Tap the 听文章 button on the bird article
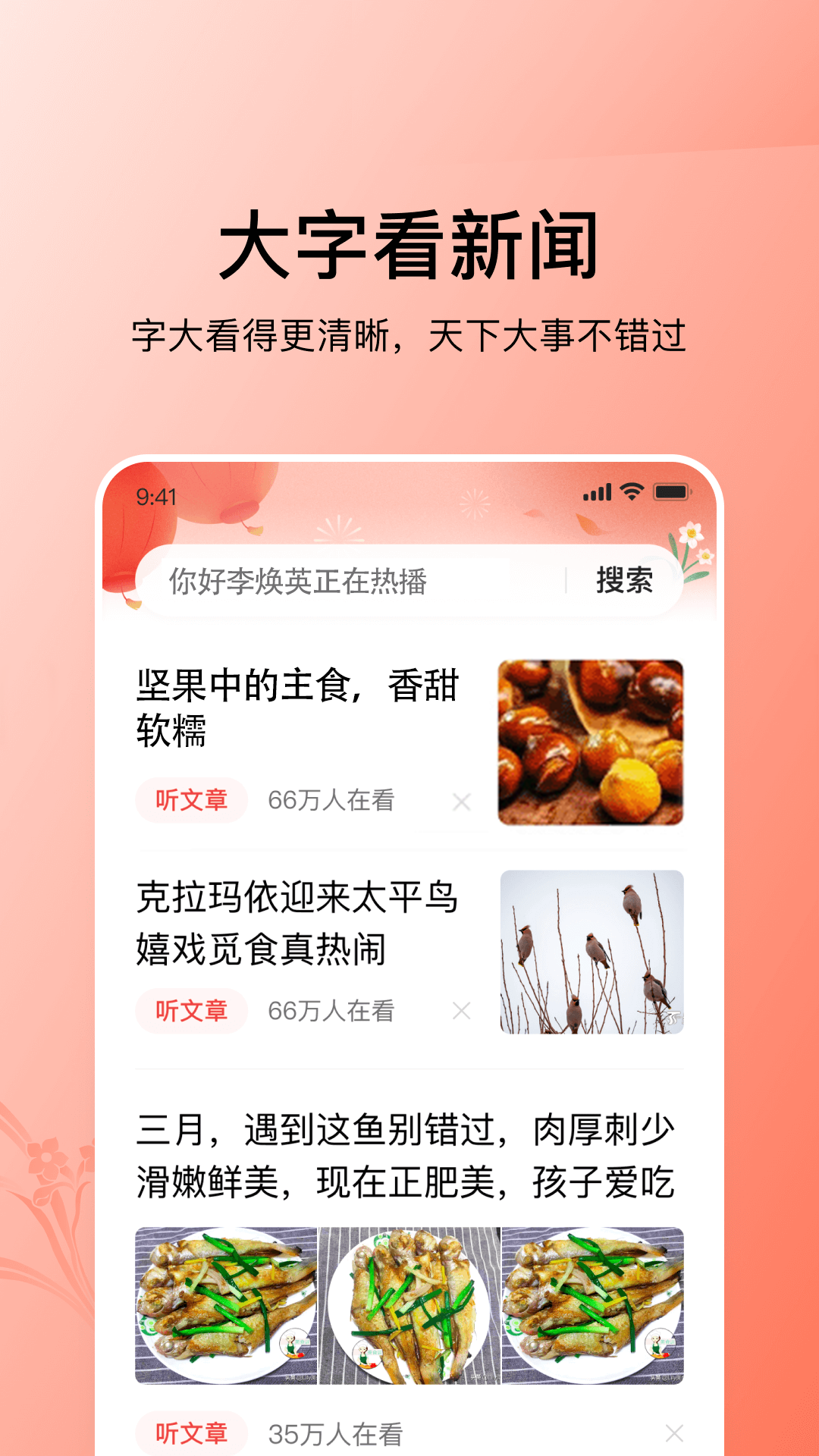819x1456 pixels. (190, 1012)
